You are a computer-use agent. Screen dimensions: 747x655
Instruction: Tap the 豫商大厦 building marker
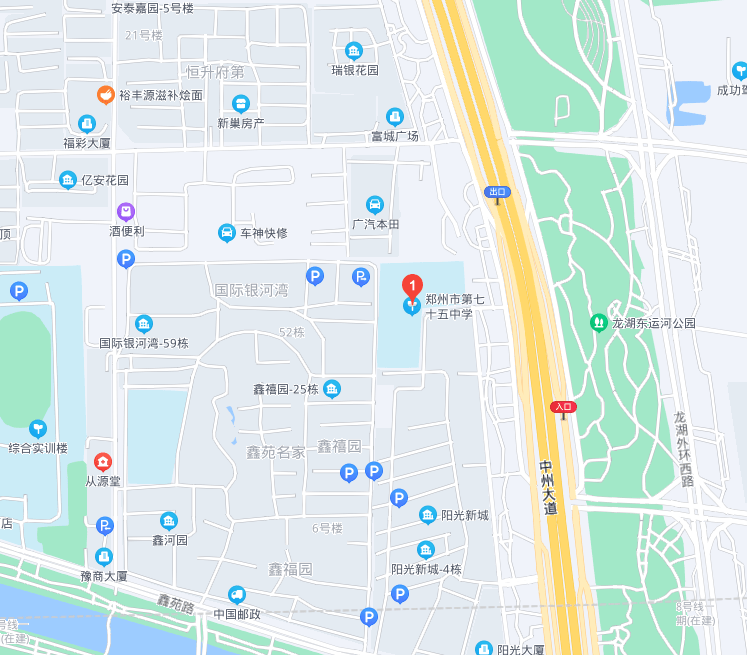click(104, 557)
